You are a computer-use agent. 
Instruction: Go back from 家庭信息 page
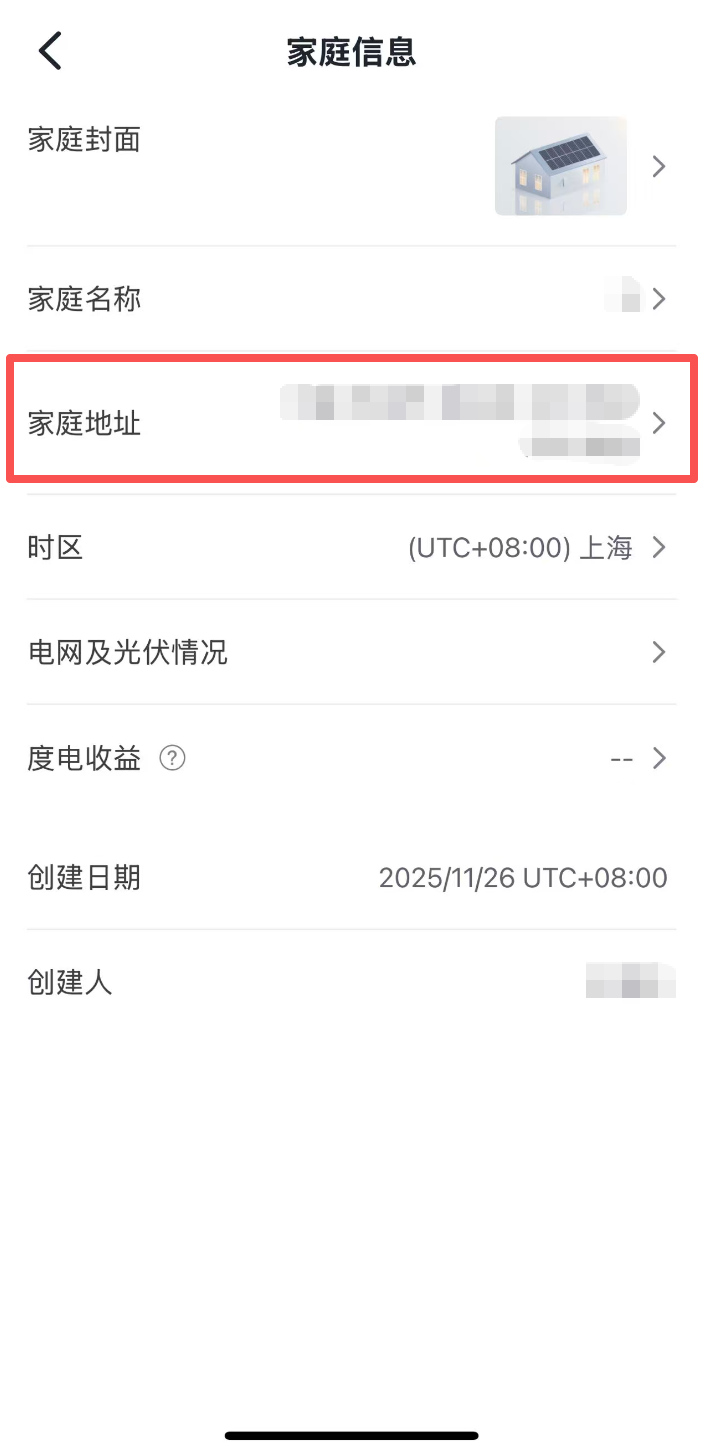50,51
